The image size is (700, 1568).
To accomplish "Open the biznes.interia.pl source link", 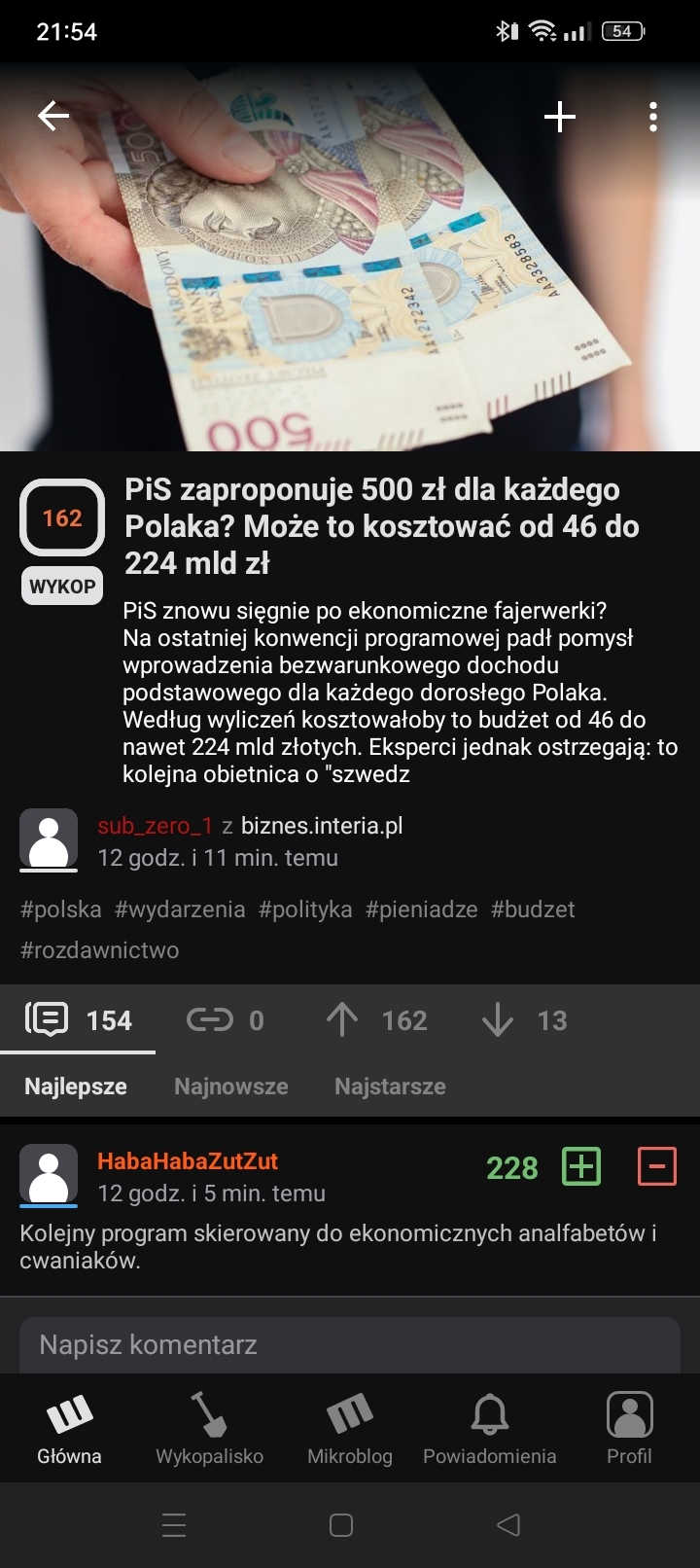I will 322,826.
